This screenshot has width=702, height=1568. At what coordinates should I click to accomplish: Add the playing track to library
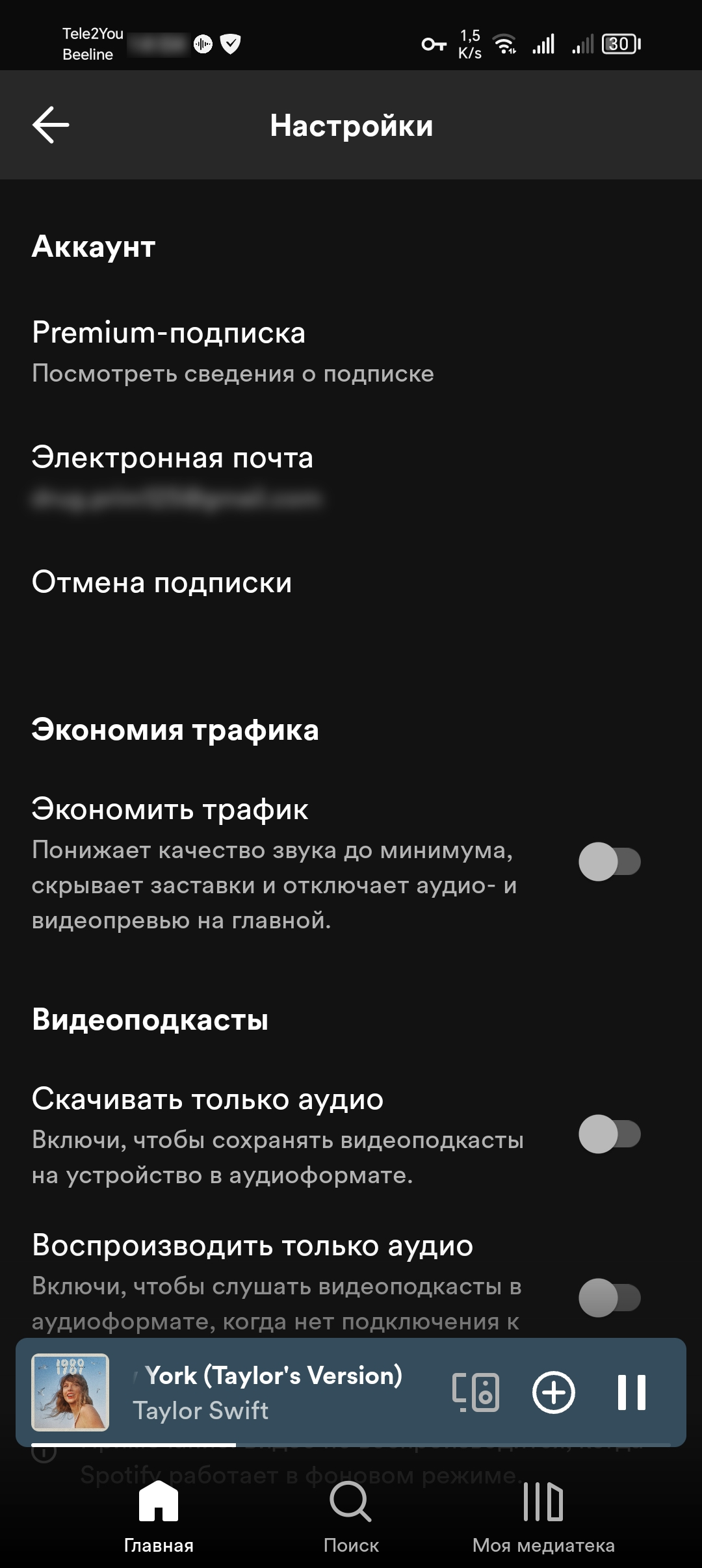point(554,1392)
